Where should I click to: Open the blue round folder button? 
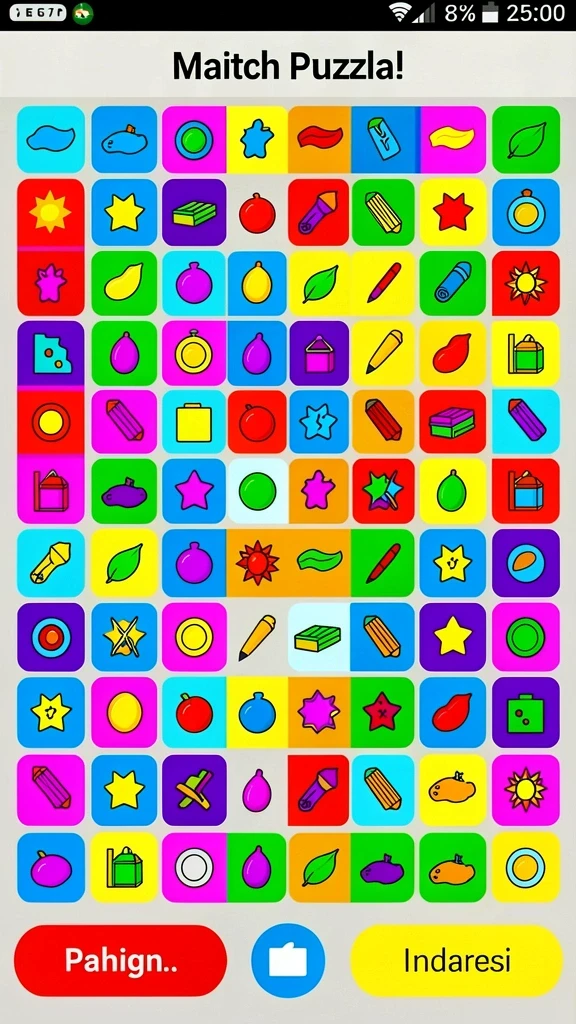tap(288, 960)
